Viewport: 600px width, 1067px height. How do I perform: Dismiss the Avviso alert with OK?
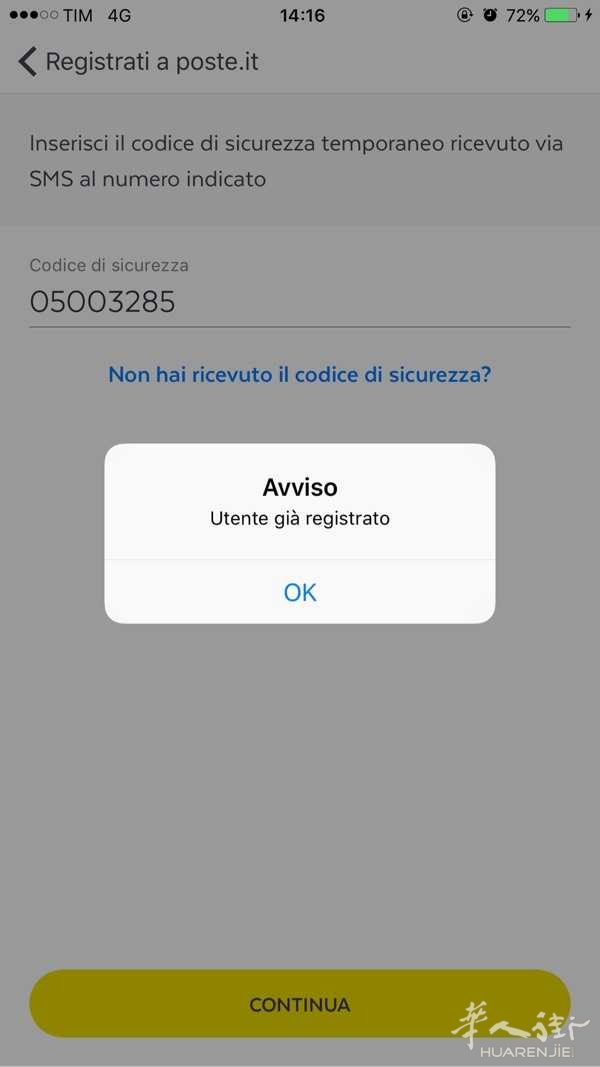pyautogui.click(x=300, y=592)
